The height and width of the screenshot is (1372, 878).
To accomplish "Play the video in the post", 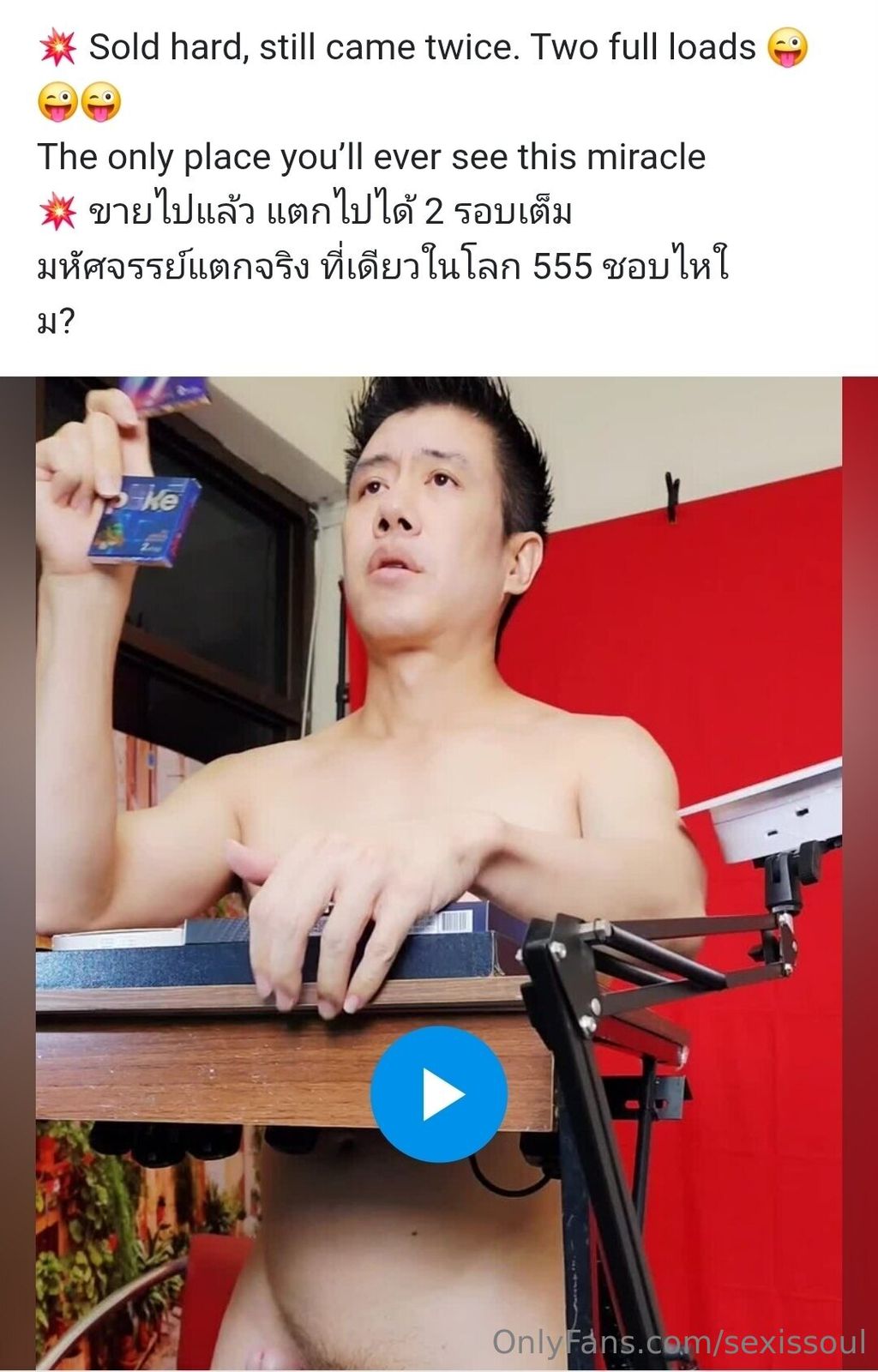I will pyautogui.click(x=439, y=1094).
